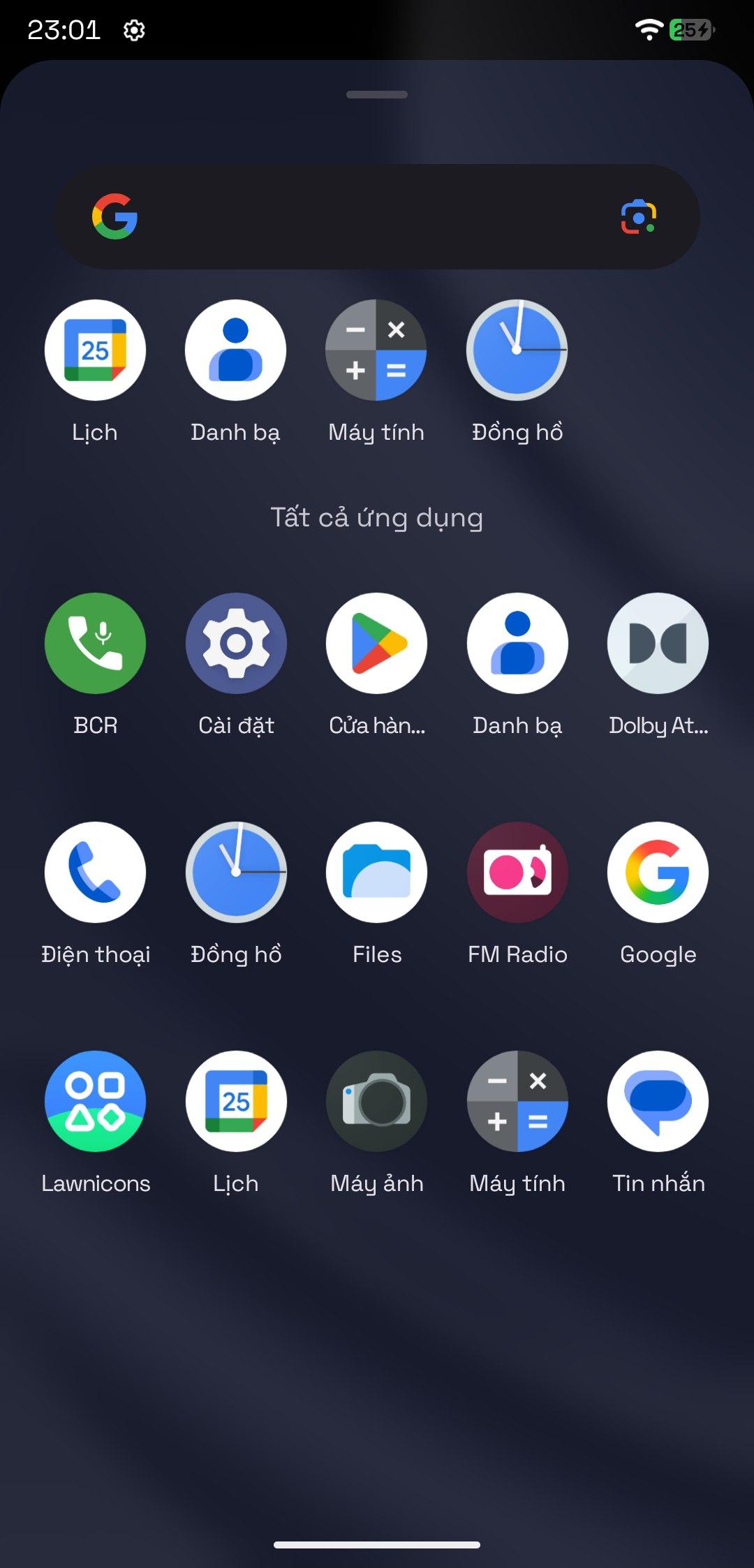Open Tin nhắn messages app

coord(658,1101)
